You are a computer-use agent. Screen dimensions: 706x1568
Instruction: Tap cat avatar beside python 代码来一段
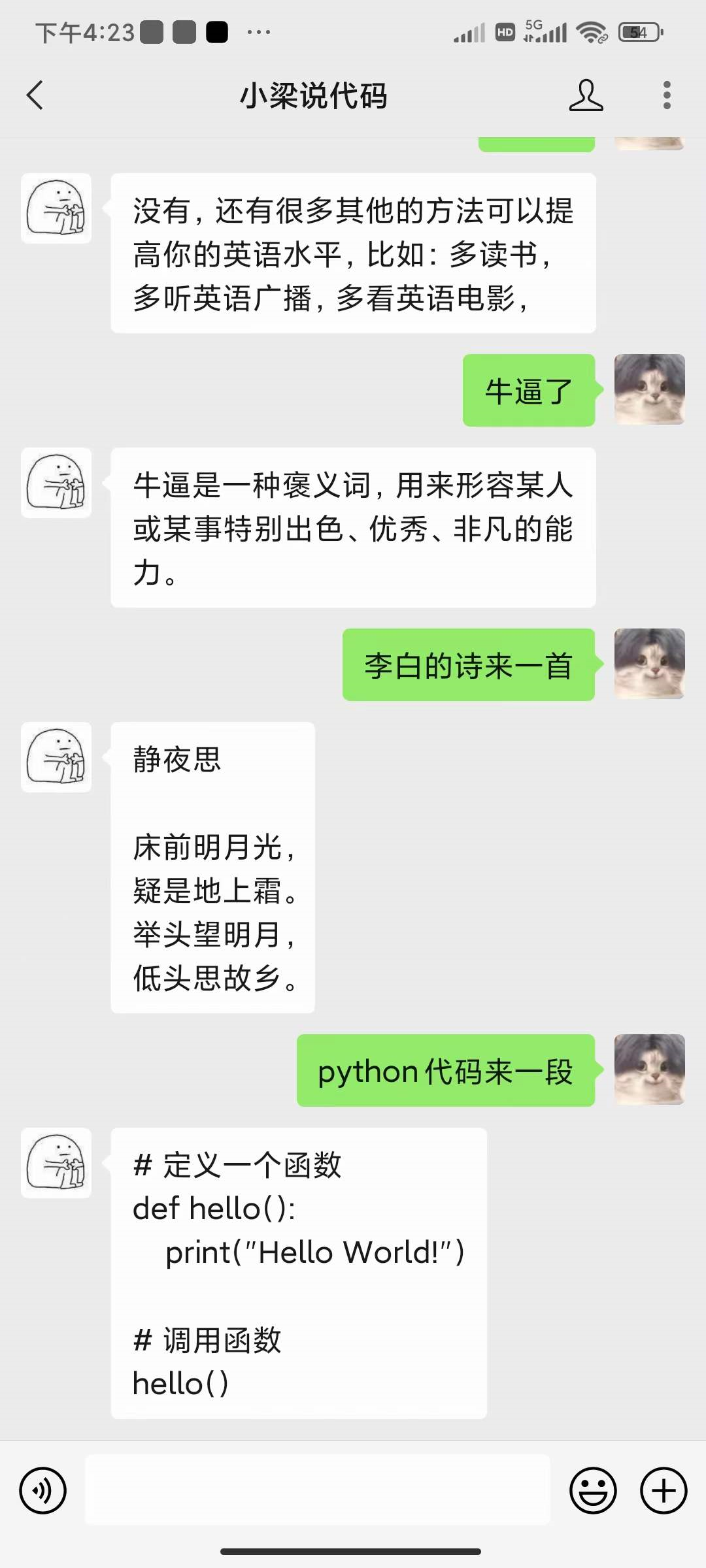(649, 1070)
